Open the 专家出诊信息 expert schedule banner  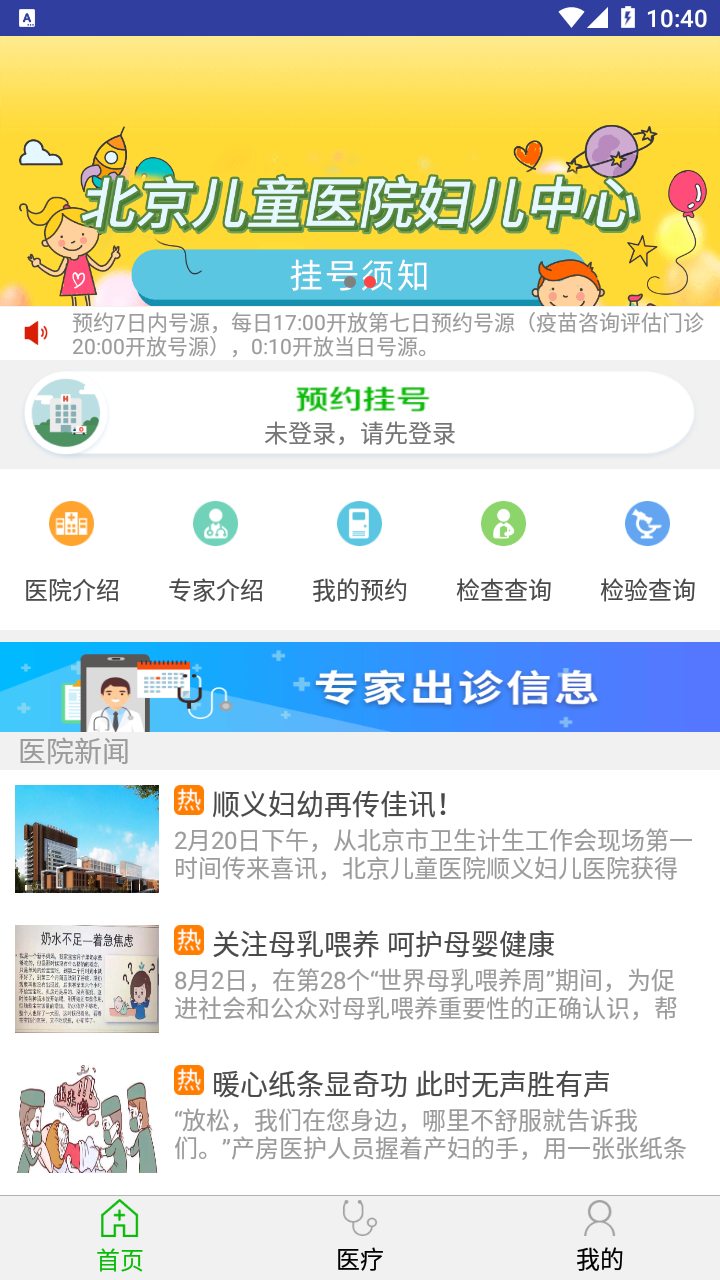tap(360, 687)
